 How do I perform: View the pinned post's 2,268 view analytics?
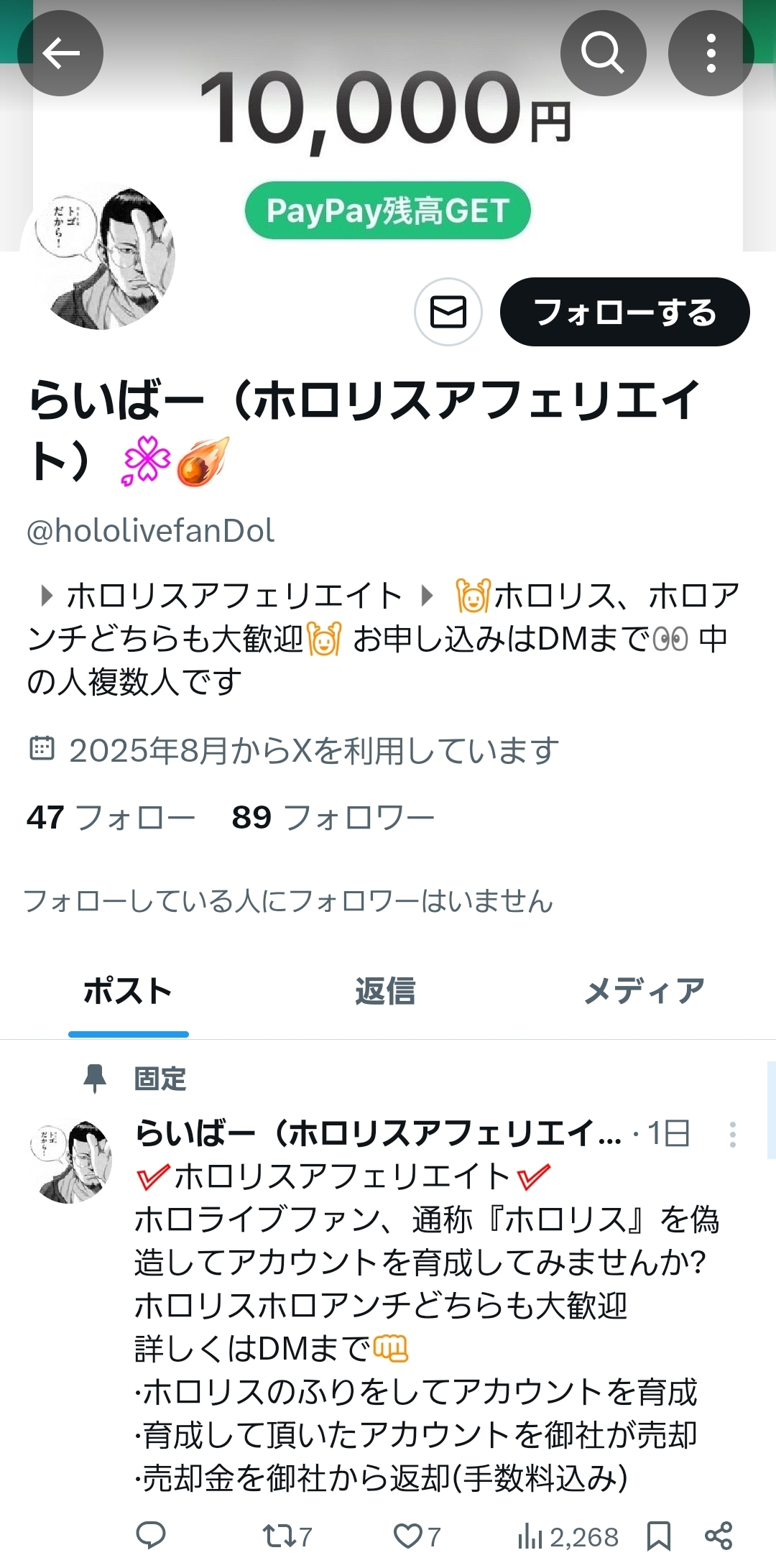click(x=568, y=1536)
